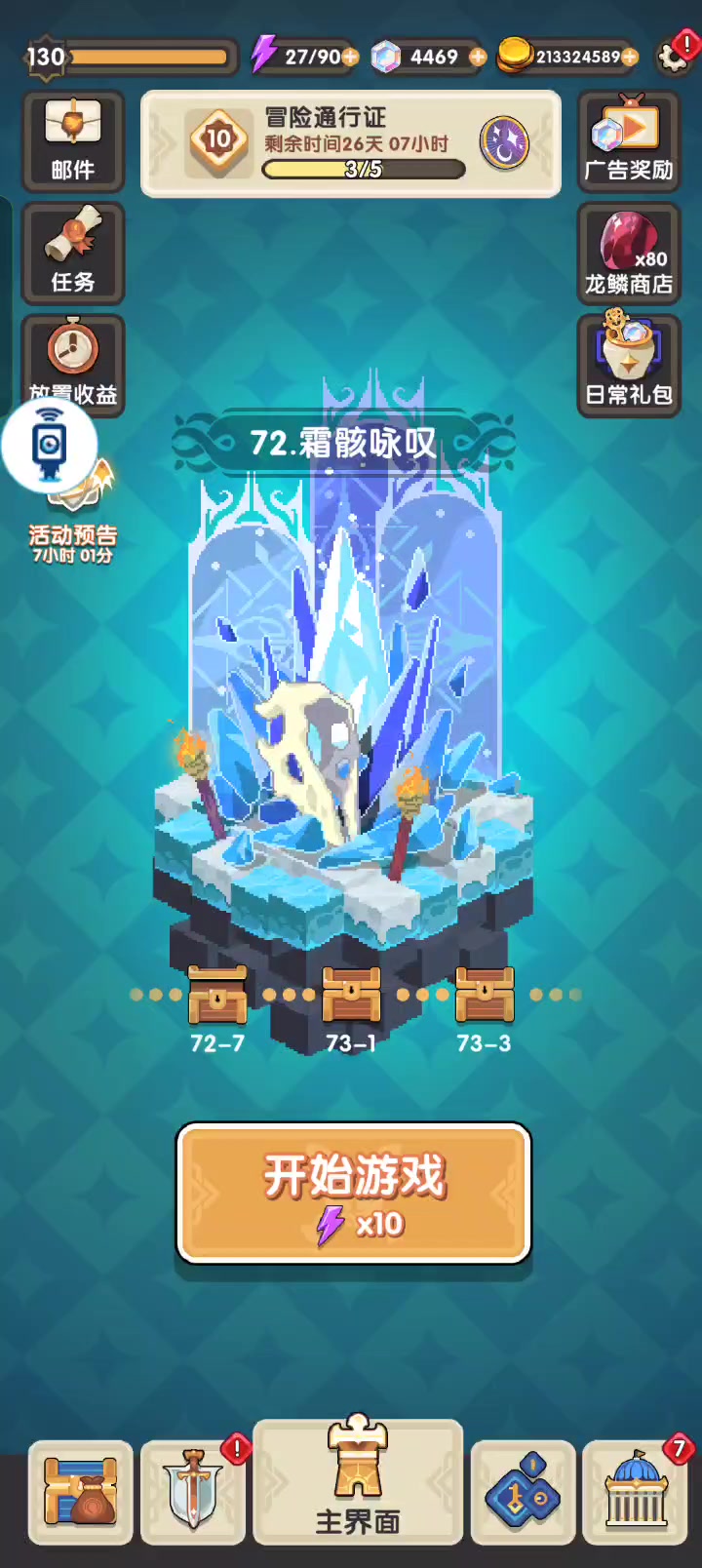This screenshot has width=702, height=1568.
Task: Add more energy with the plus icon
Action: [x=349, y=58]
